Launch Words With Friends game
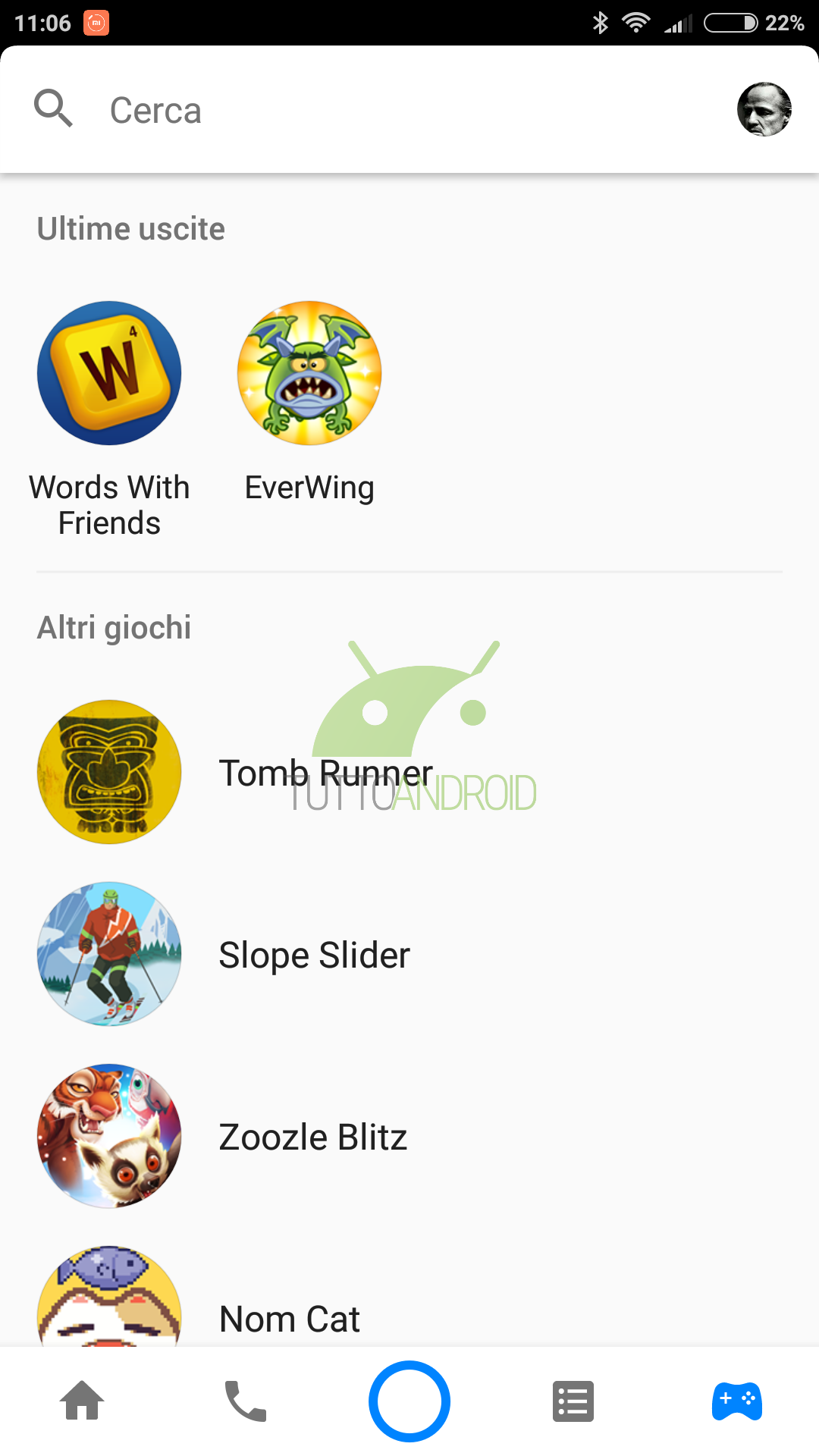Image resolution: width=819 pixels, height=1456 pixels. 109,374
